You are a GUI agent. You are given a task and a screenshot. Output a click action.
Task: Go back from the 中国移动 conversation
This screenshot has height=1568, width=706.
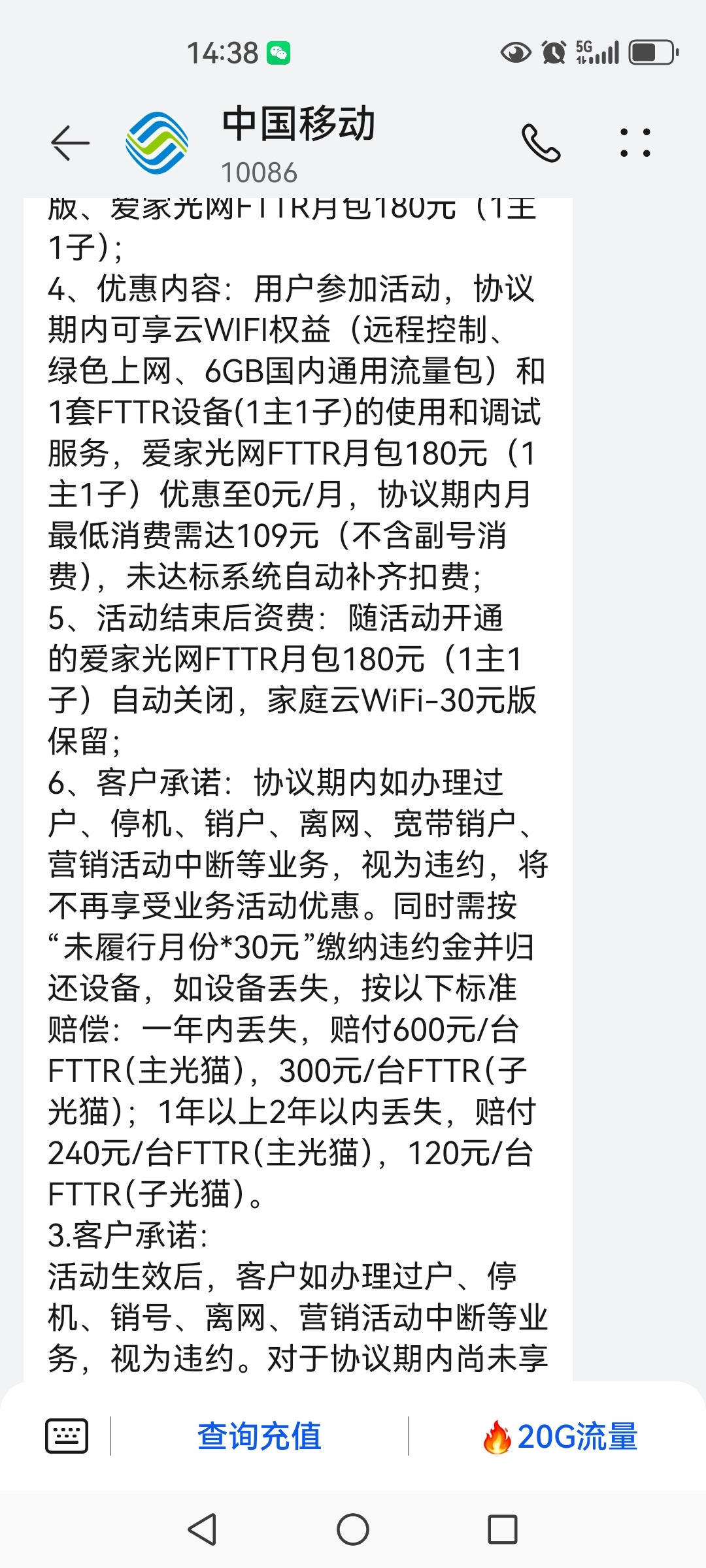coord(70,143)
